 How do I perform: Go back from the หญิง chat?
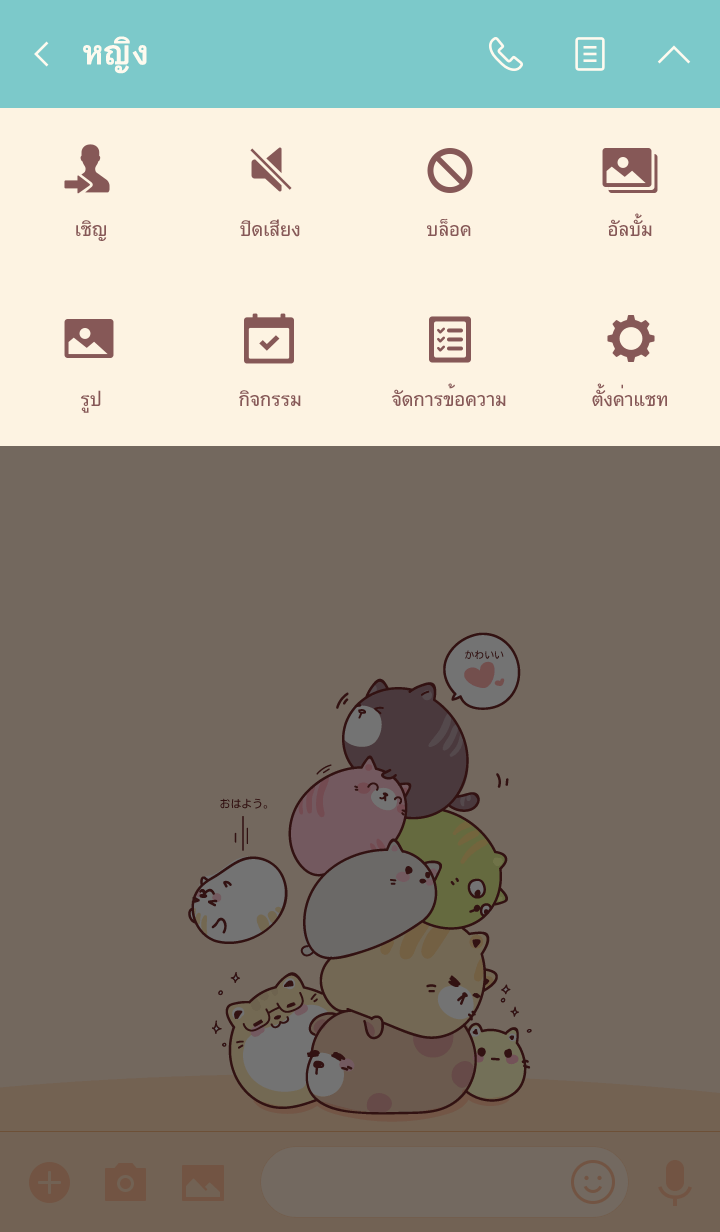[41, 54]
